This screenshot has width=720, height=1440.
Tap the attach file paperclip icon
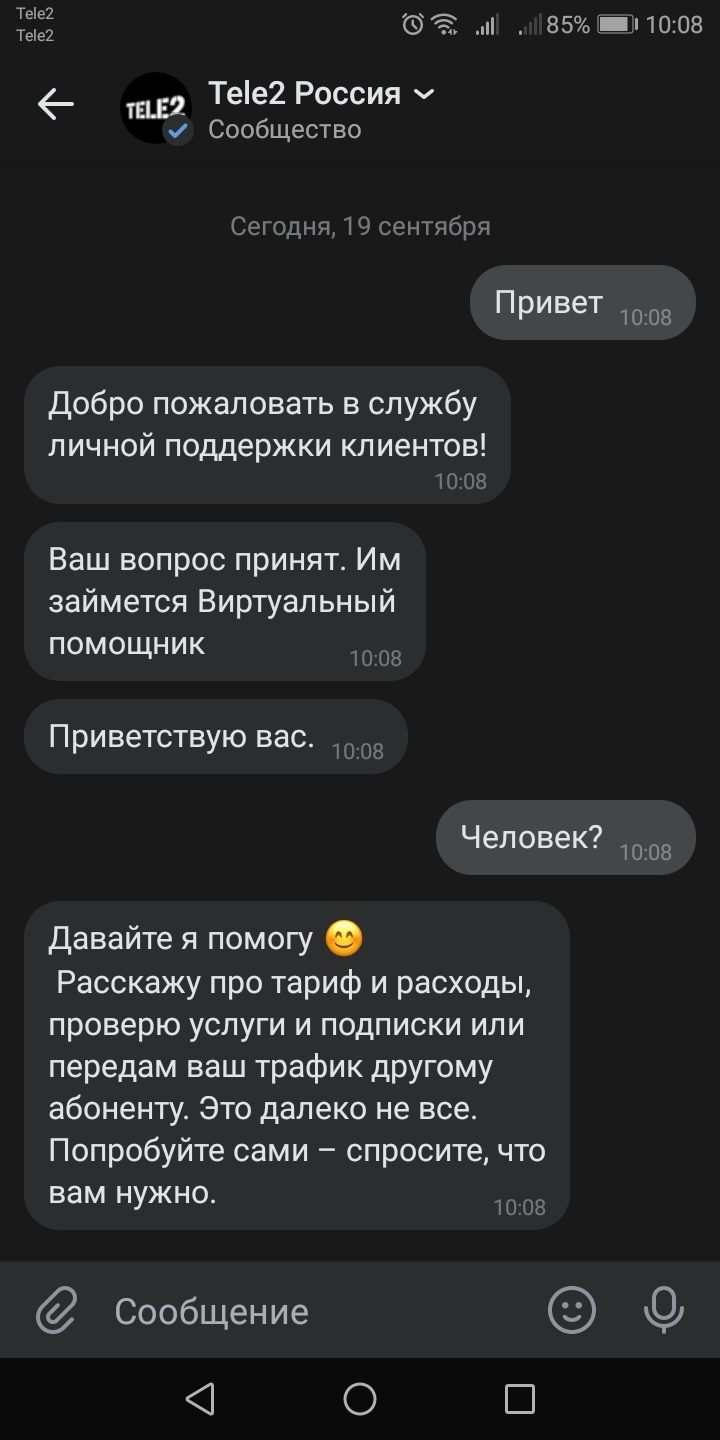point(57,1310)
